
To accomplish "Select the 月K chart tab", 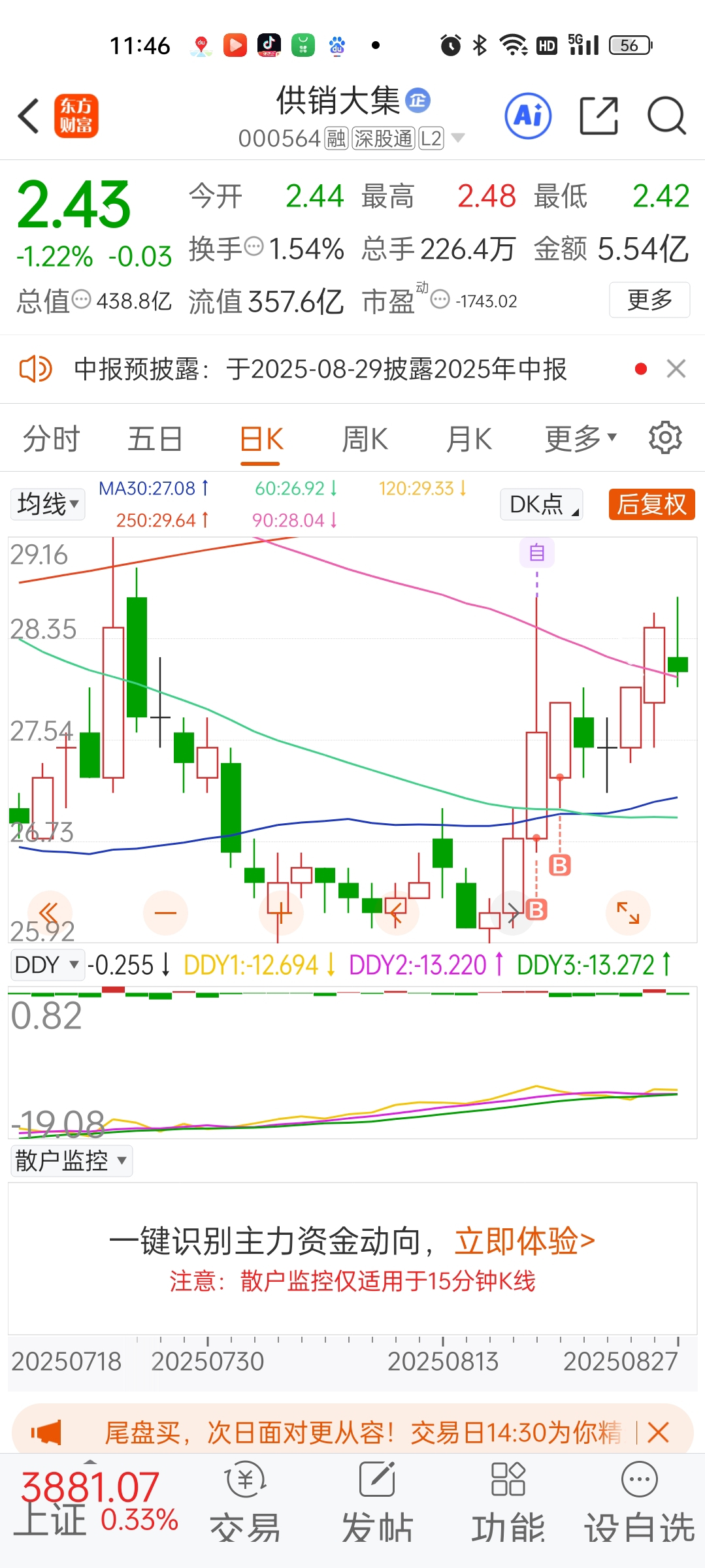I will coord(469,438).
